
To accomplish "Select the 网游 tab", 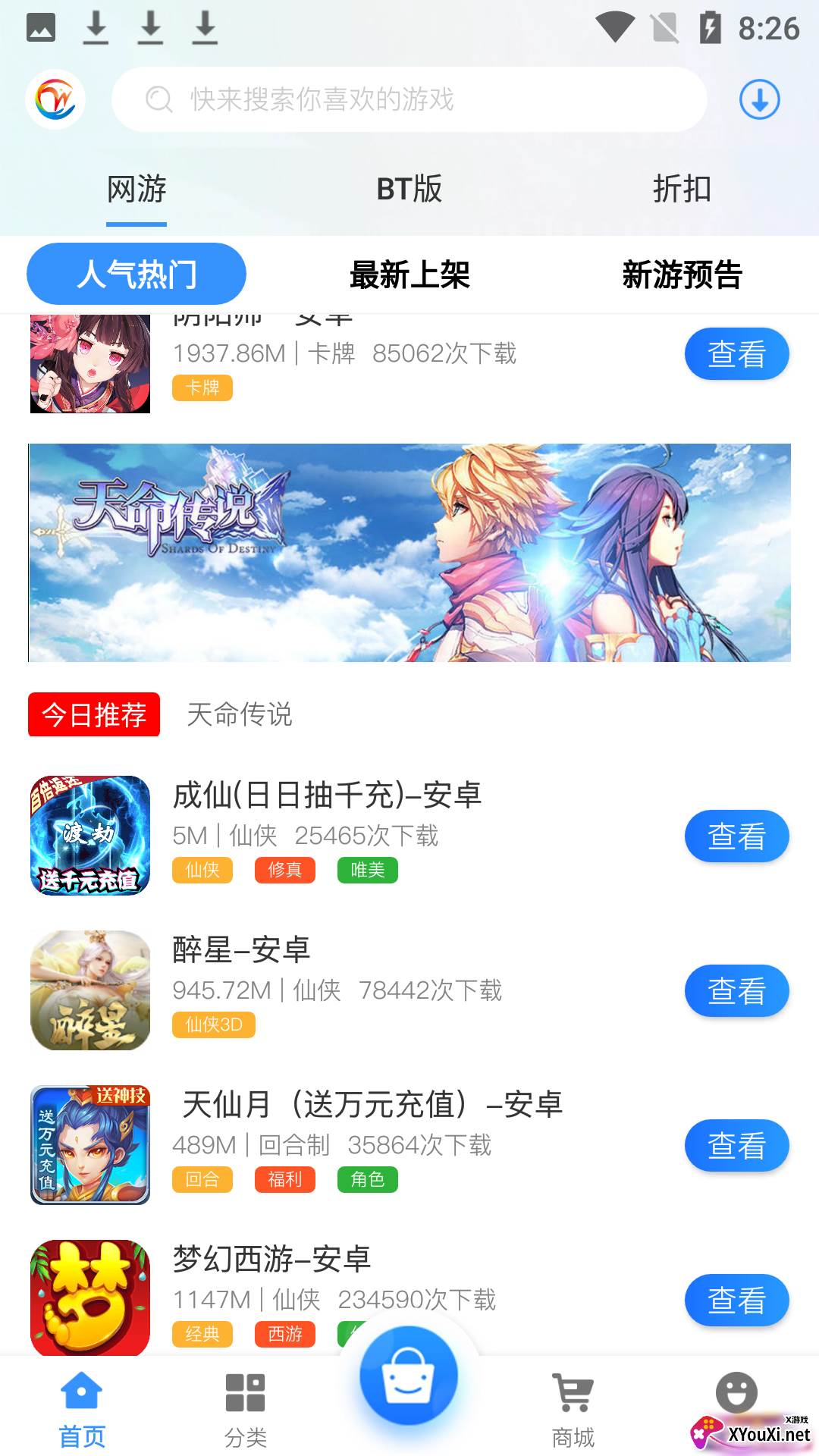I will click(136, 189).
